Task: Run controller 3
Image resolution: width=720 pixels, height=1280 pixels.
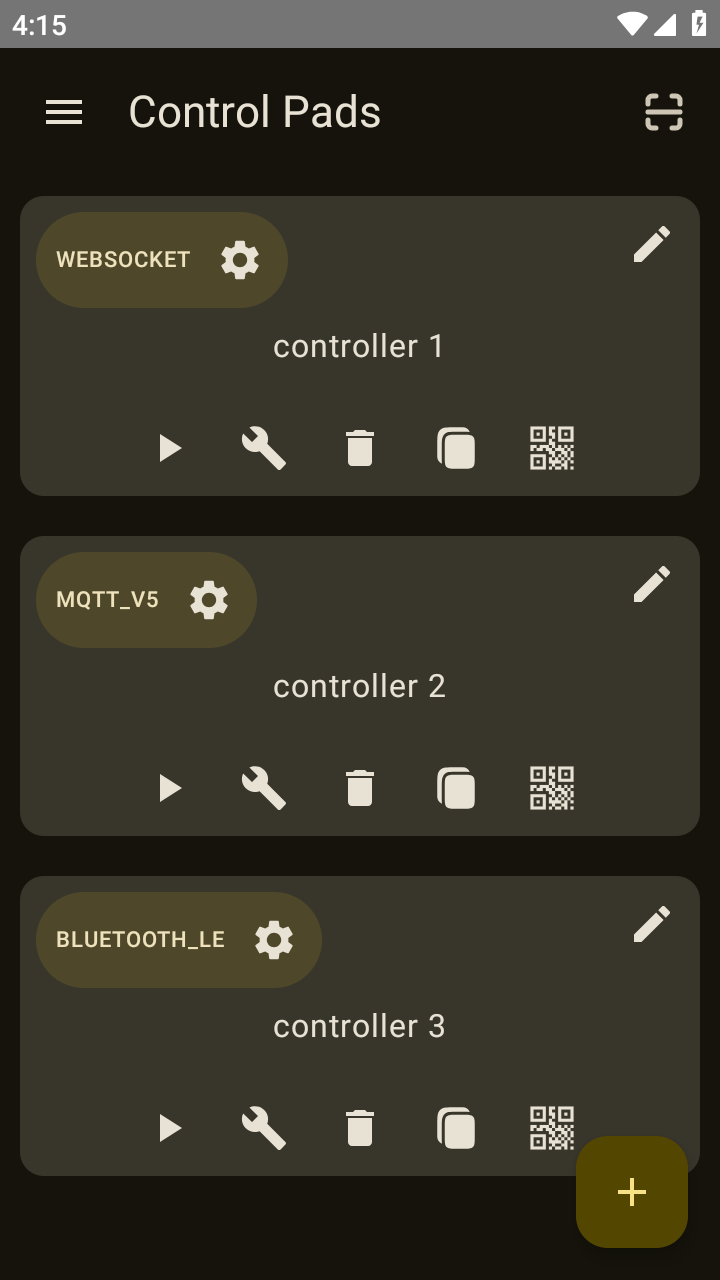Action: [x=170, y=1128]
